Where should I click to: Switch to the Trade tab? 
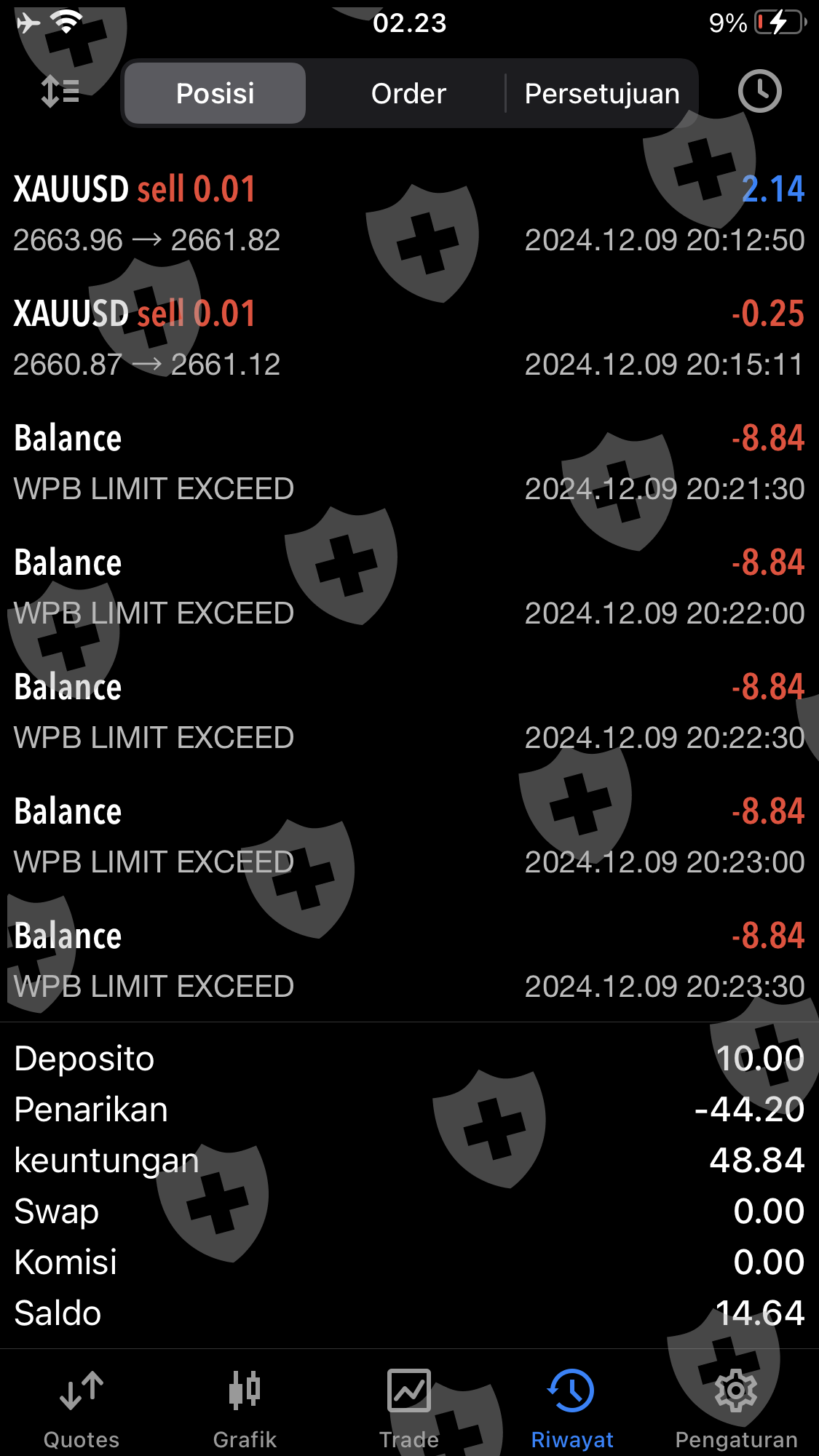click(409, 1409)
